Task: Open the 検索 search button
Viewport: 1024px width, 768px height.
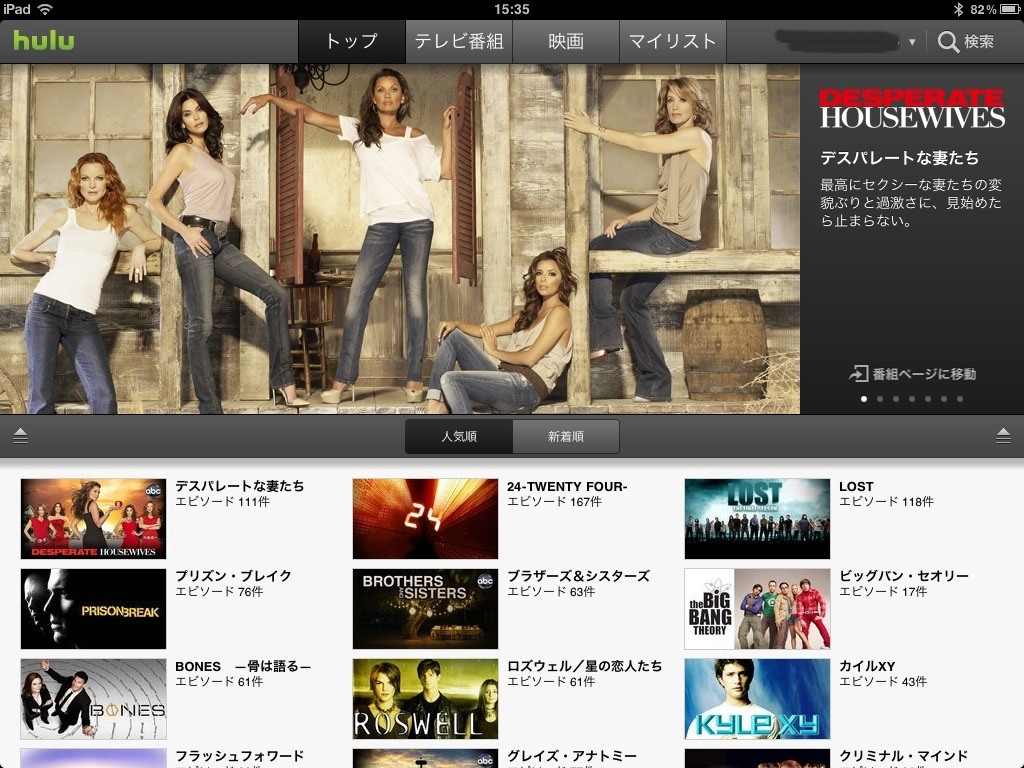Action: [966, 42]
